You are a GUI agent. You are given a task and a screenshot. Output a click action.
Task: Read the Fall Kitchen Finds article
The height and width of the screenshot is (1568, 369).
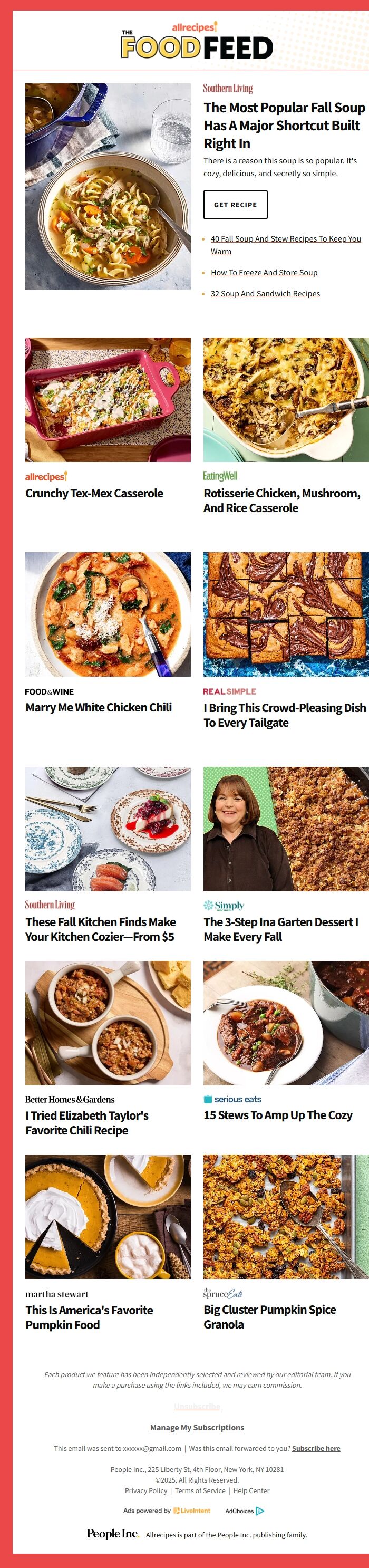coord(100,929)
